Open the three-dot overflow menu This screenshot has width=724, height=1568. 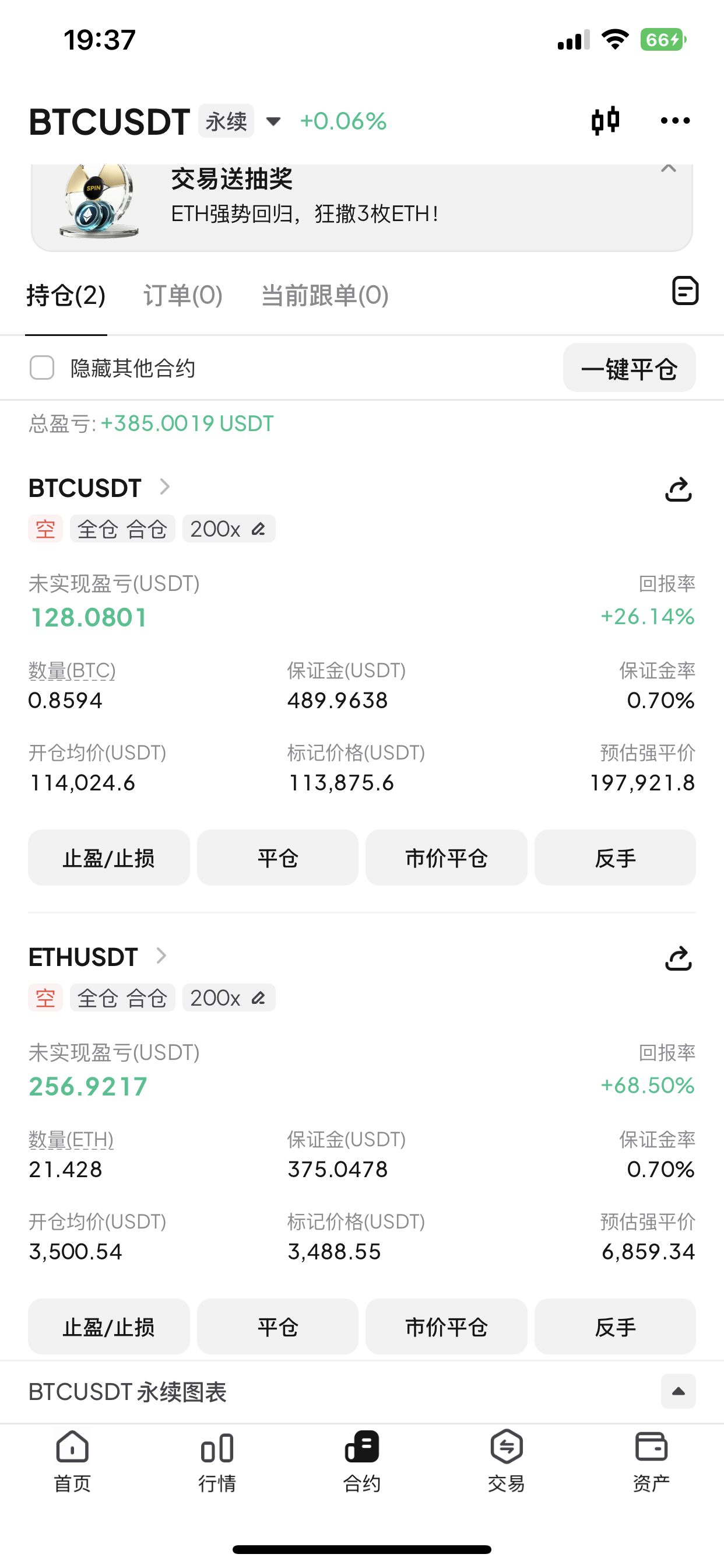[x=676, y=121]
